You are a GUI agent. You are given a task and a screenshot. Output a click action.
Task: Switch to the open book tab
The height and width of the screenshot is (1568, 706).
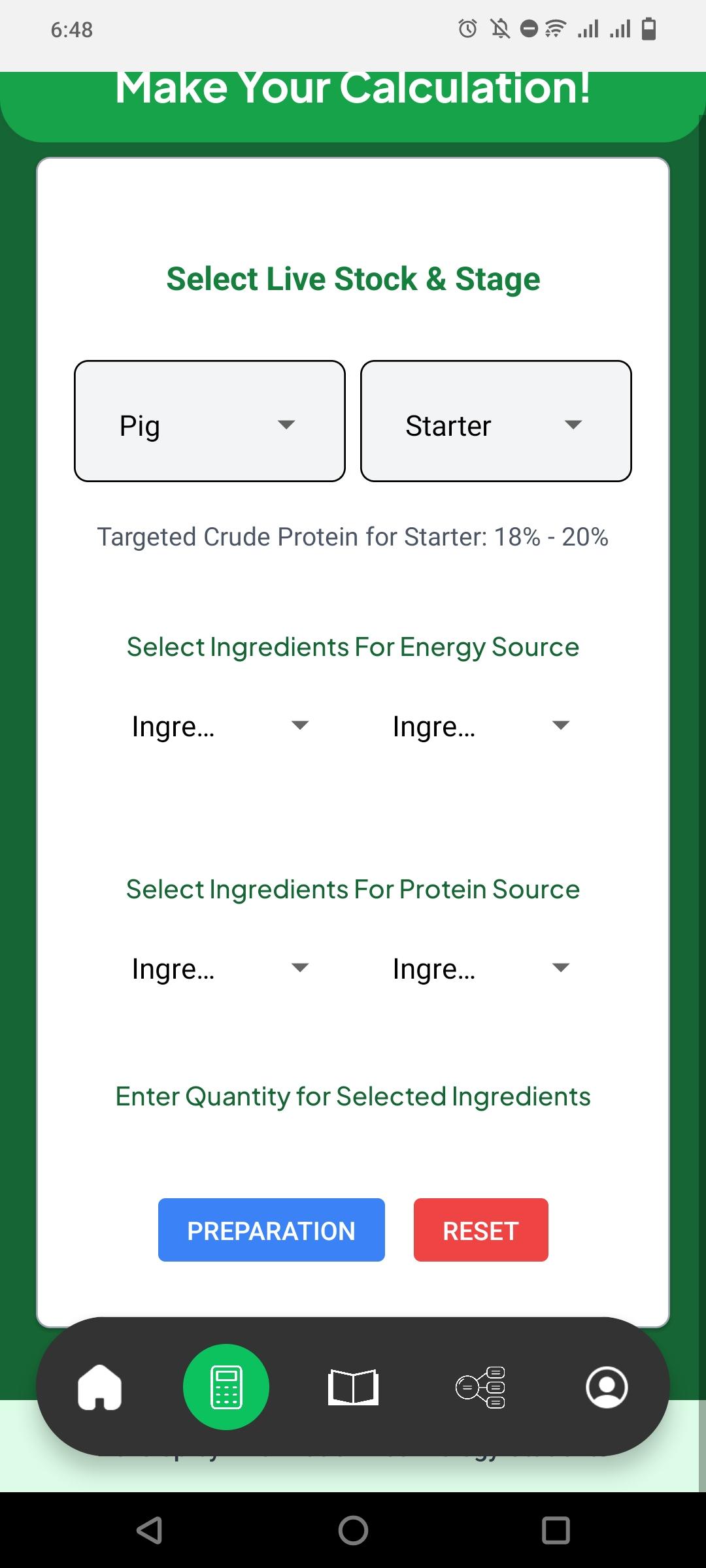tap(353, 1387)
